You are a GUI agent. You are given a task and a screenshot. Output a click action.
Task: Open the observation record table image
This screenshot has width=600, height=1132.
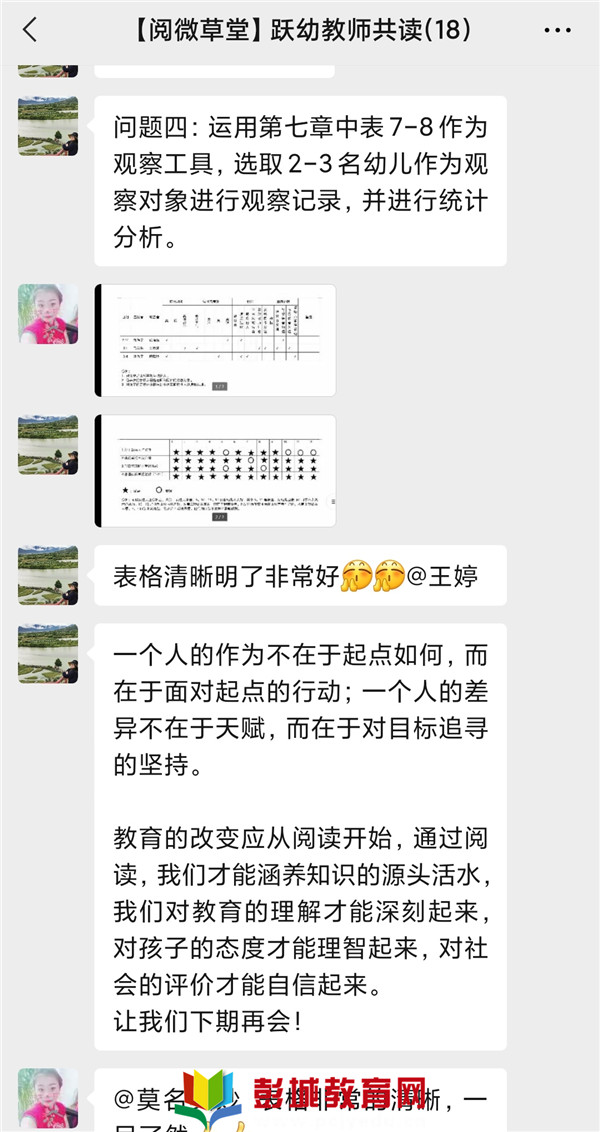215,340
